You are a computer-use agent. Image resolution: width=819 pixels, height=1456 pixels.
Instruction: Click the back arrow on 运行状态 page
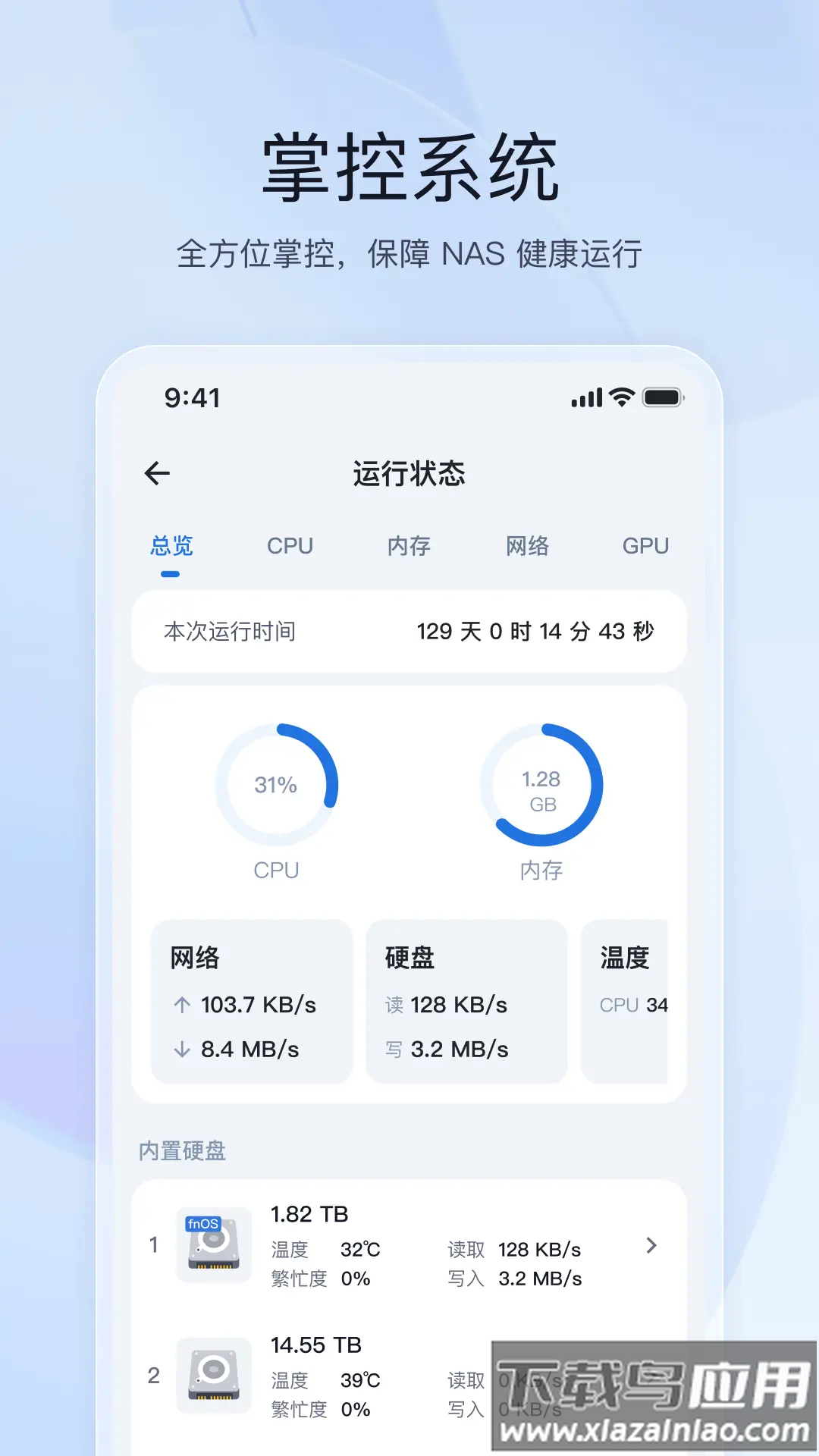coord(156,472)
